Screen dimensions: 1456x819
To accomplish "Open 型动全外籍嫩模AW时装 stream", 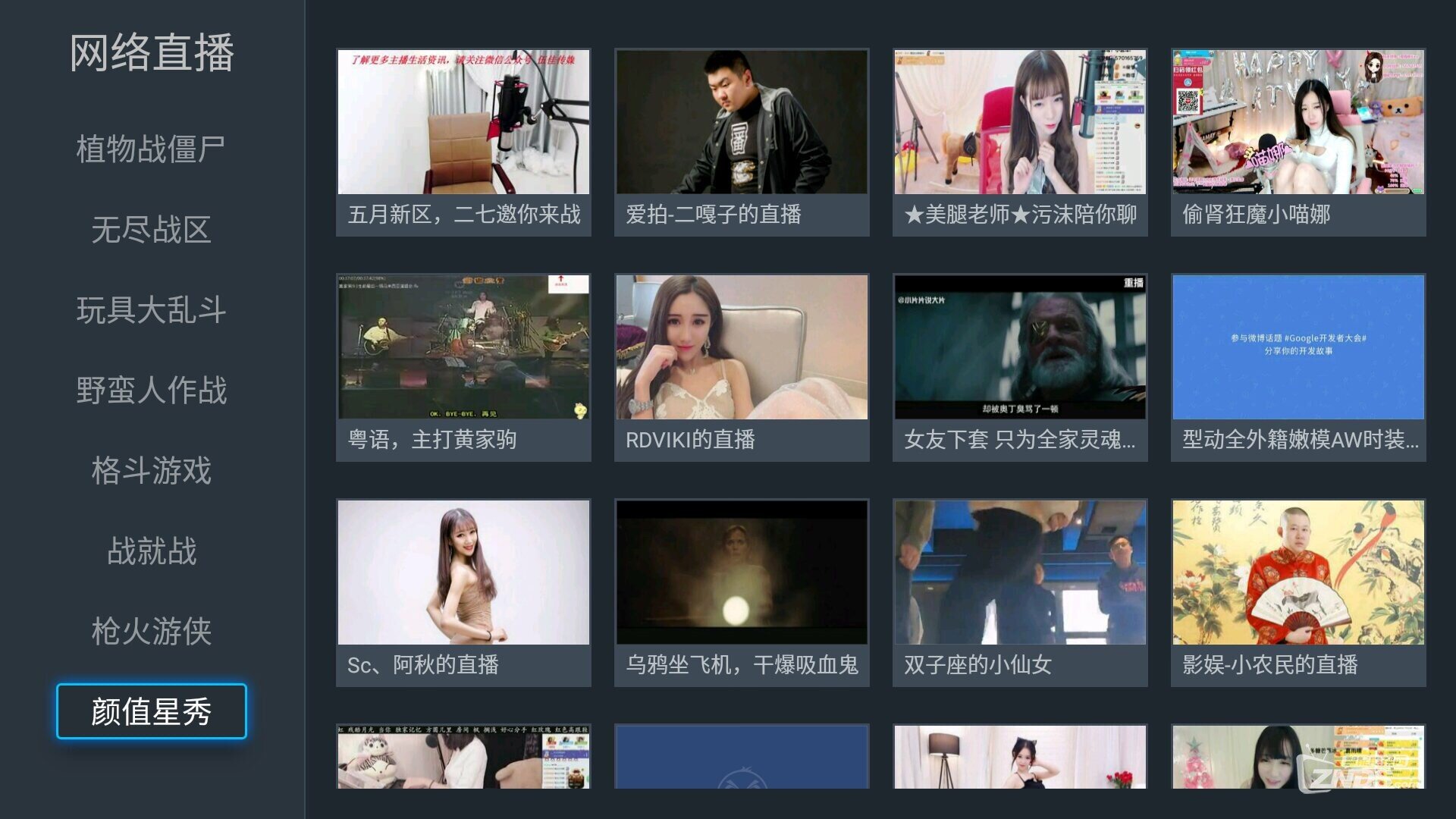I will (x=1298, y=368).
